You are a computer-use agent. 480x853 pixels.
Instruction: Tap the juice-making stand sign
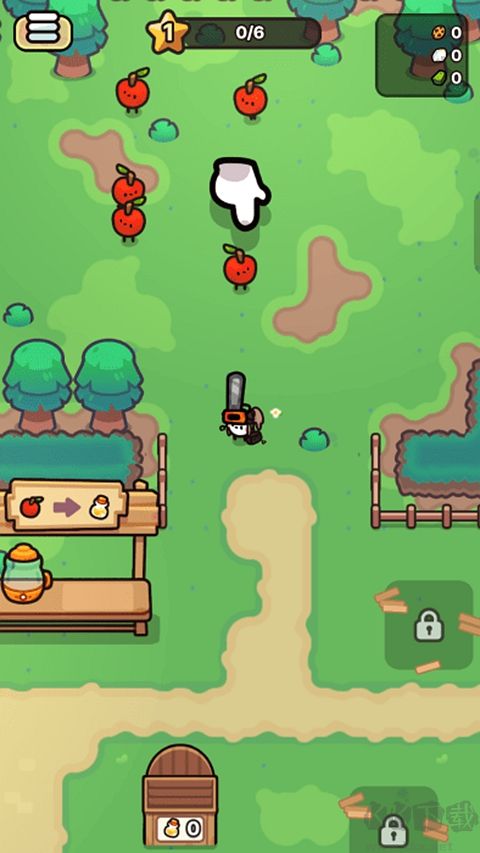click(67, 506)
